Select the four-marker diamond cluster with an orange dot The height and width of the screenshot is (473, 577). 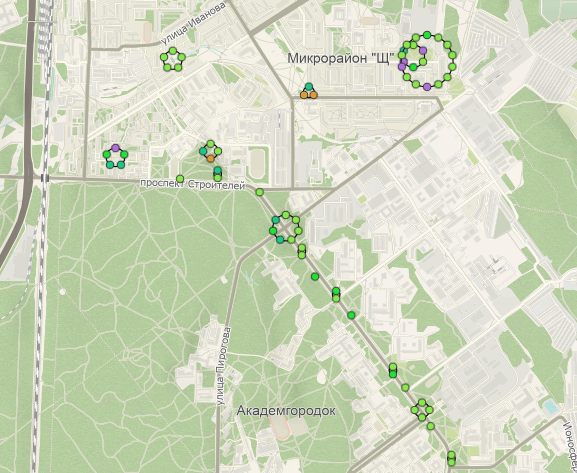[x=210, y=151]
